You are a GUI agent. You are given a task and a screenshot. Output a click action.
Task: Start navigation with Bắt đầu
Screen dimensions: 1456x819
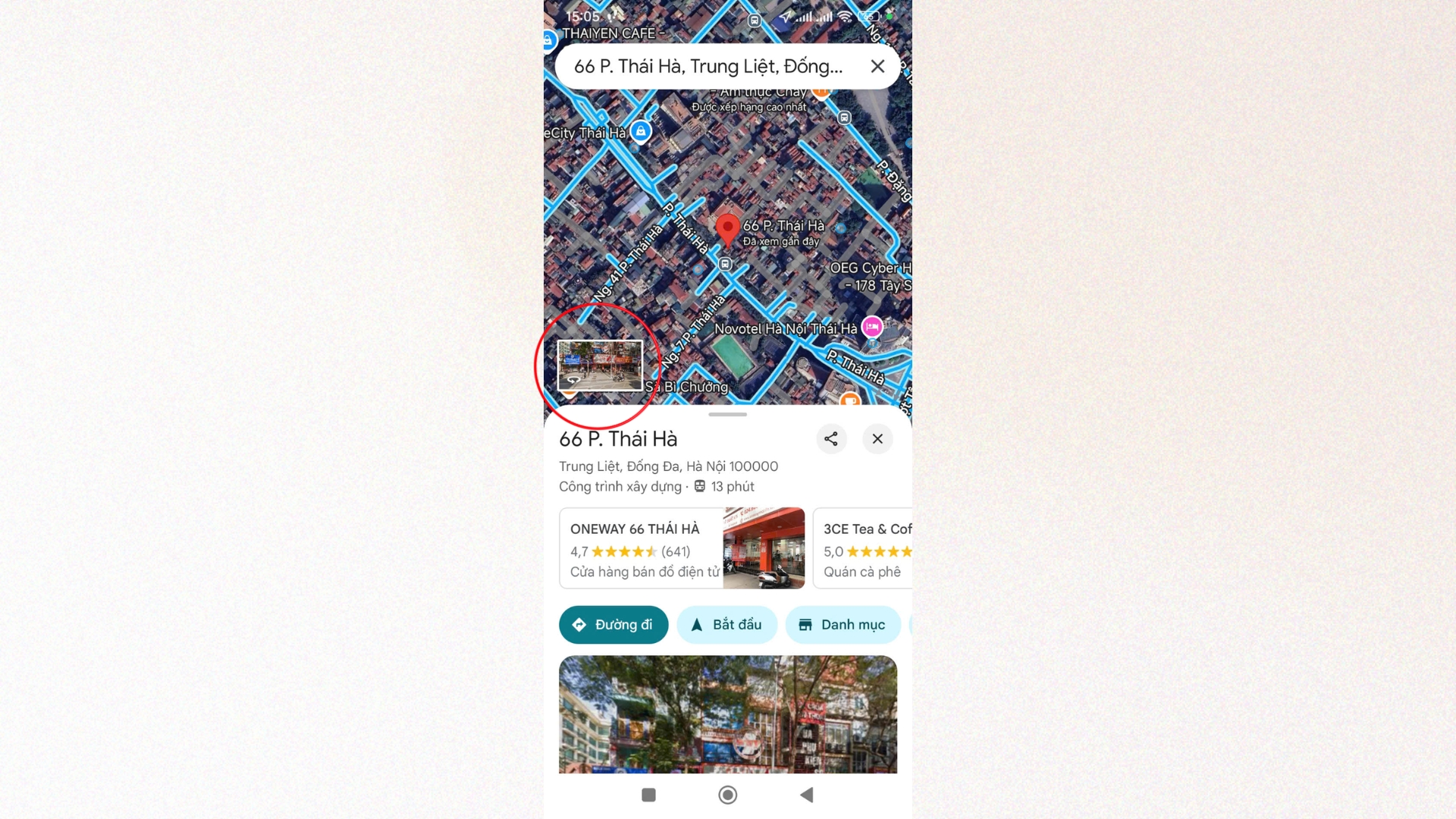point(726,625)
